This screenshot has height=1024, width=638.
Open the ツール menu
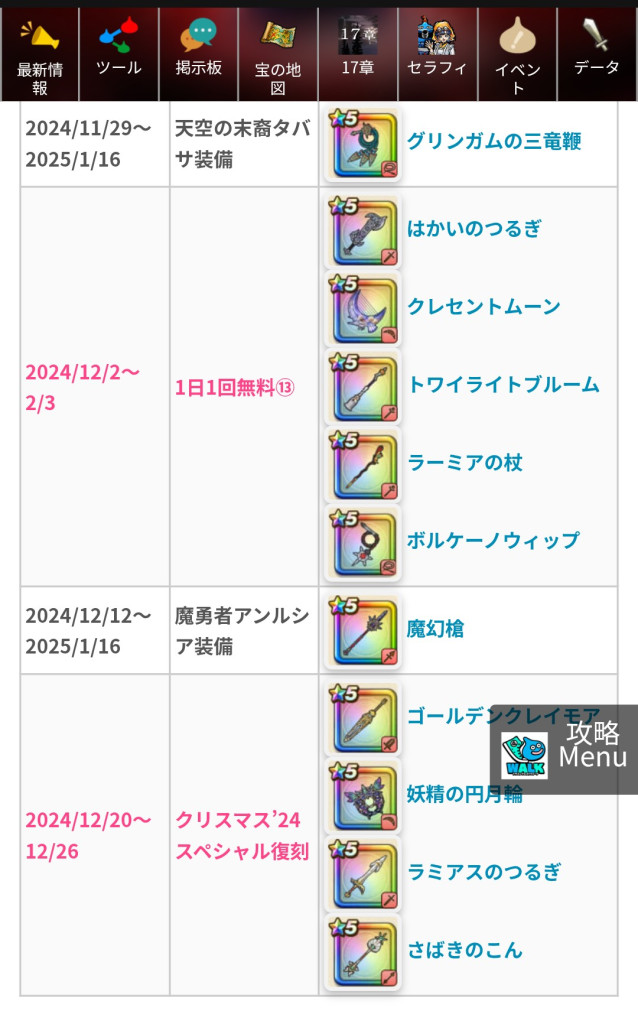(x=119, y=54)
